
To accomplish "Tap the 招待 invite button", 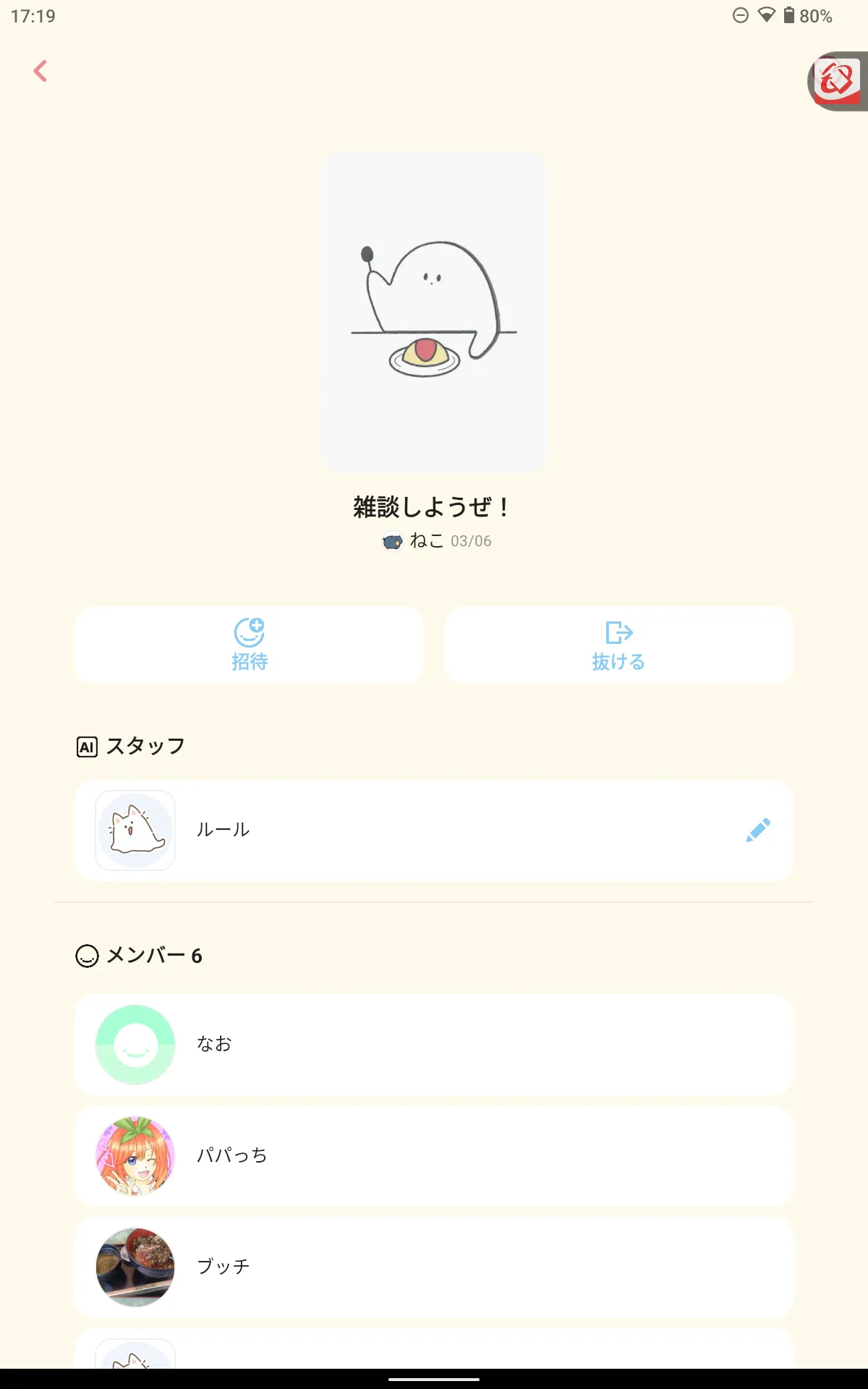I will [250, 645].
